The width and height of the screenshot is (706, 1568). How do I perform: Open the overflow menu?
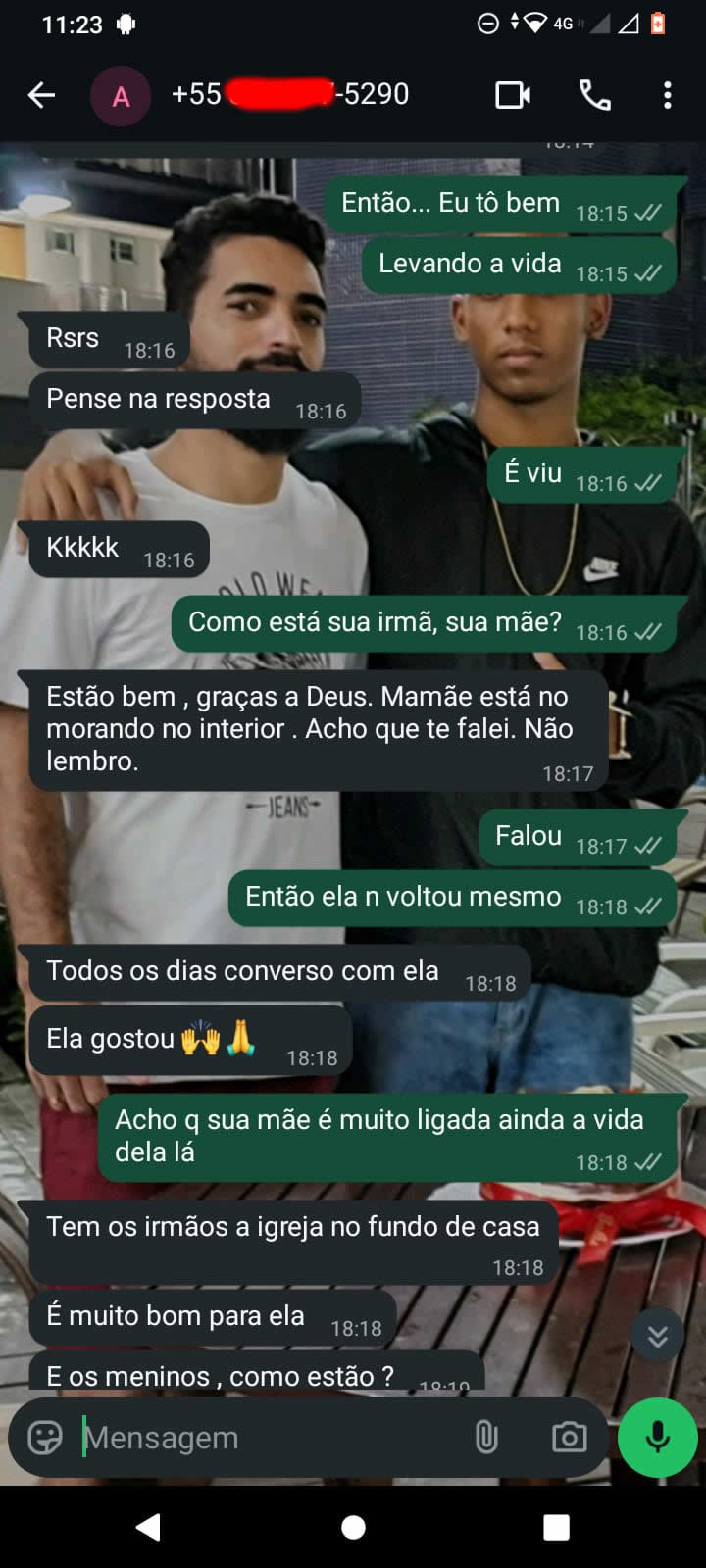point(668,95)
